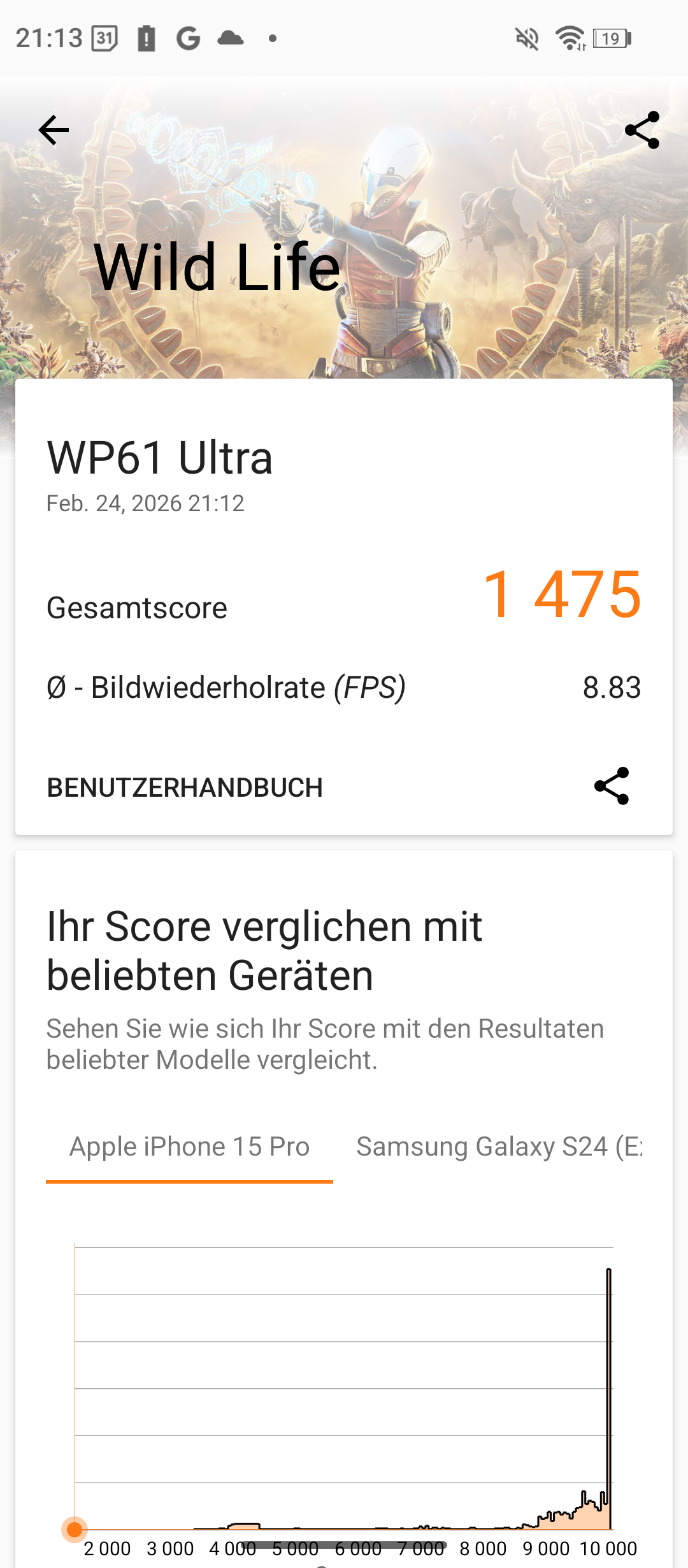Switch to the Samsung Galaxy S24 tab

(498, 1147)
